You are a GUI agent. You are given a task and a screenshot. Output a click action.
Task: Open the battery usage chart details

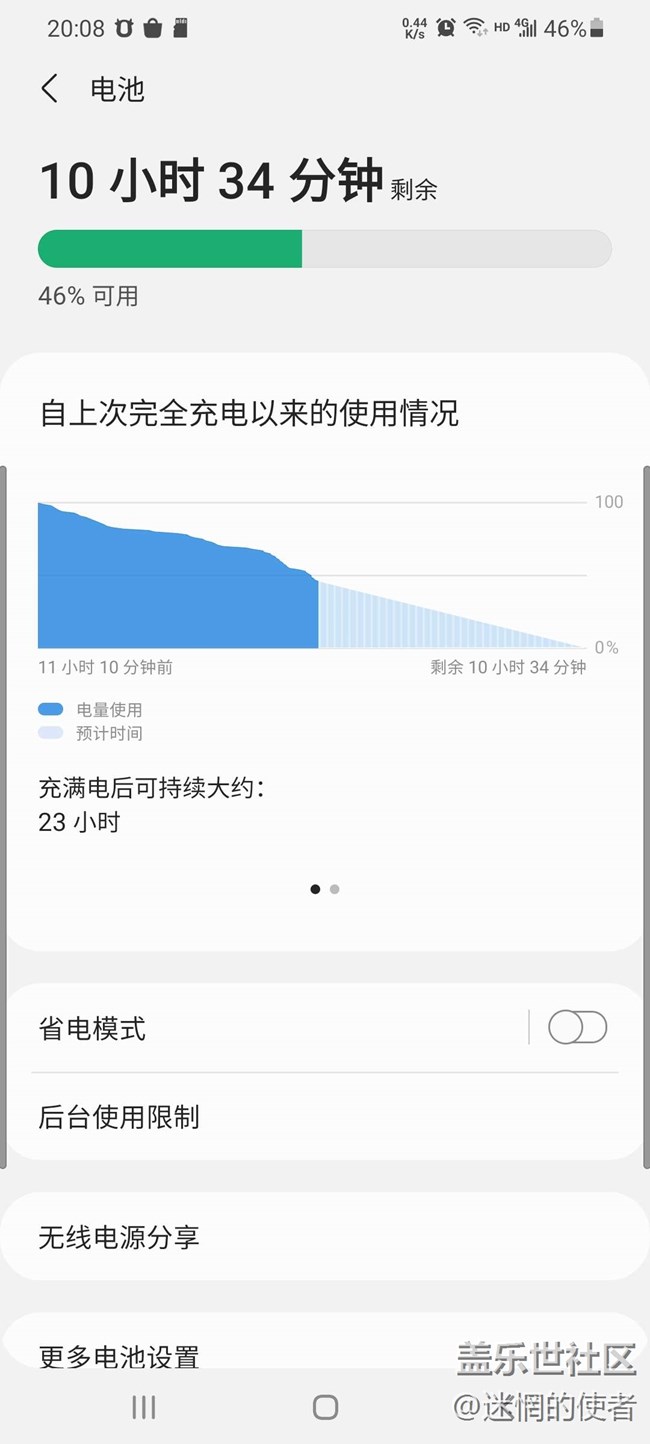pos(312,575)
